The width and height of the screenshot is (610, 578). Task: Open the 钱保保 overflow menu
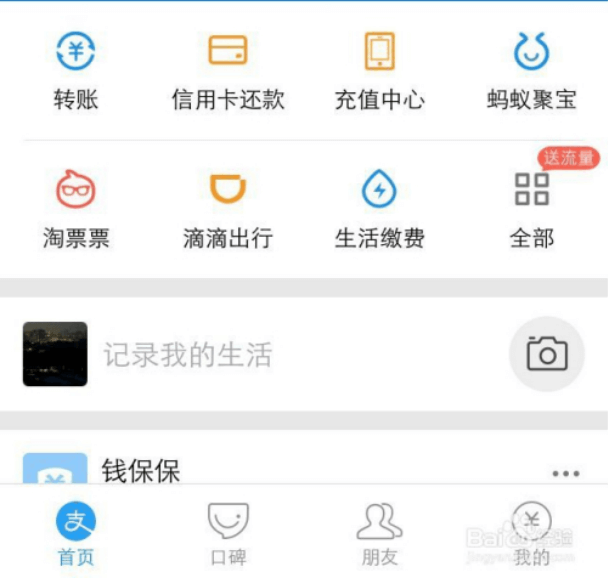(565, 473)
